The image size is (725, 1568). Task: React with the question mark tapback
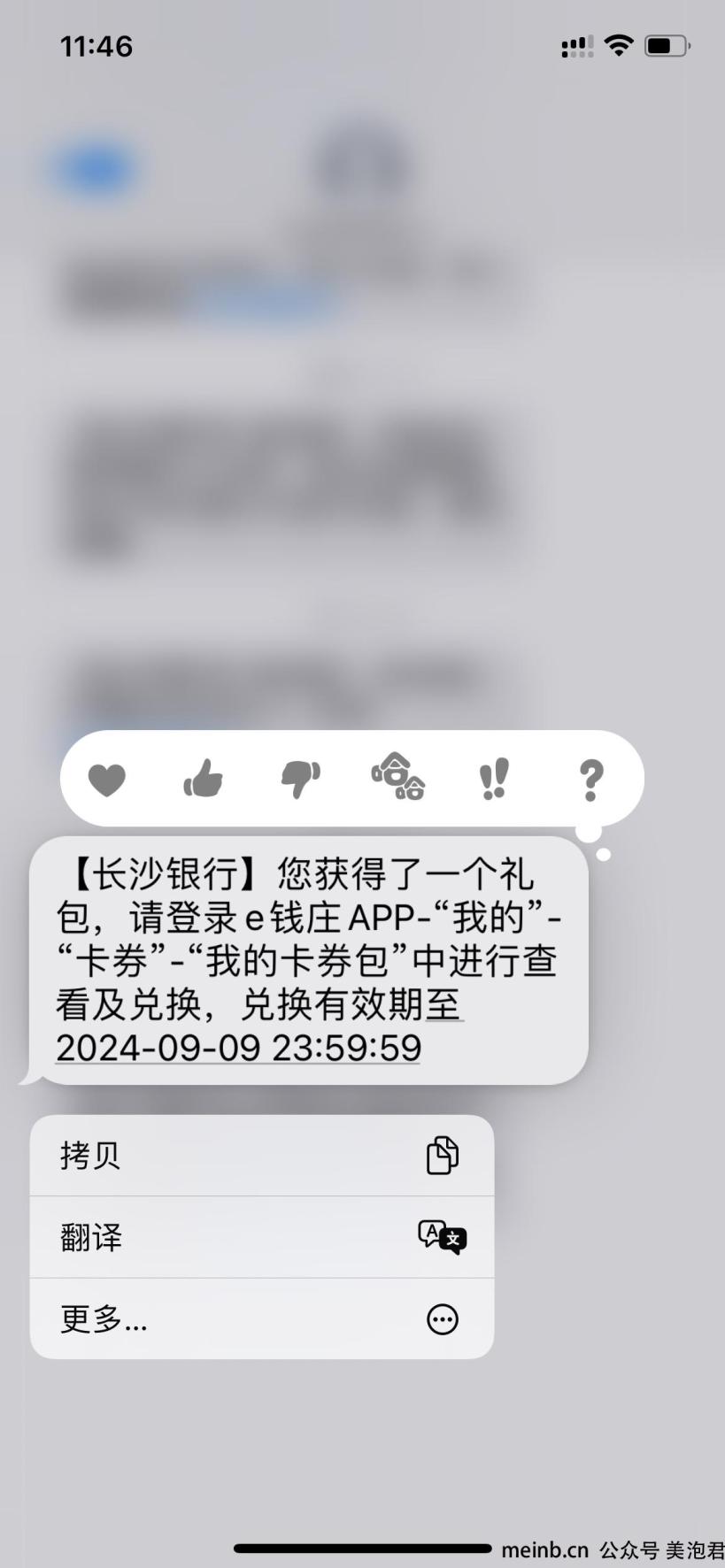click(591, 780)
